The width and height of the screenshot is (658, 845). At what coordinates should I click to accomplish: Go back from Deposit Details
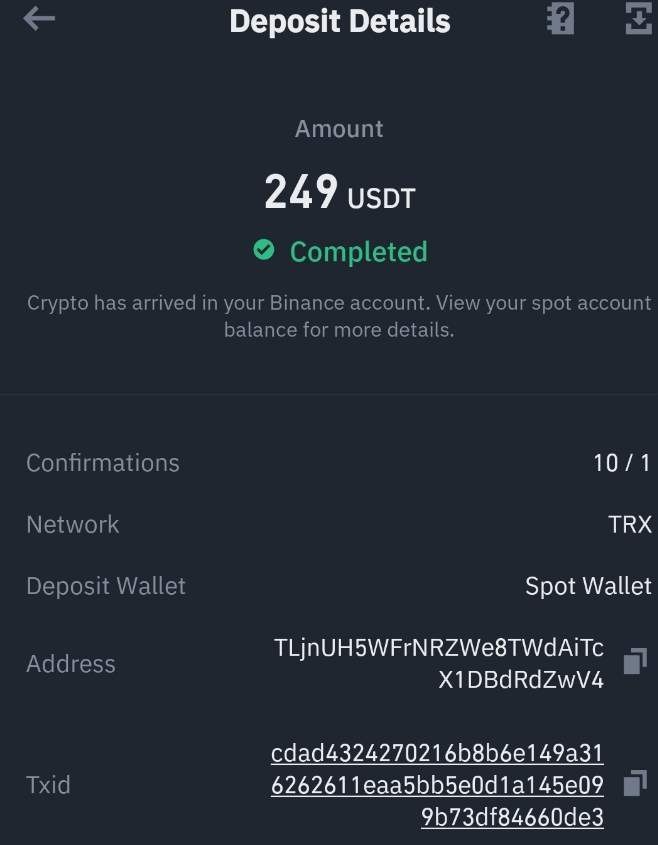[x=39, y=19]
